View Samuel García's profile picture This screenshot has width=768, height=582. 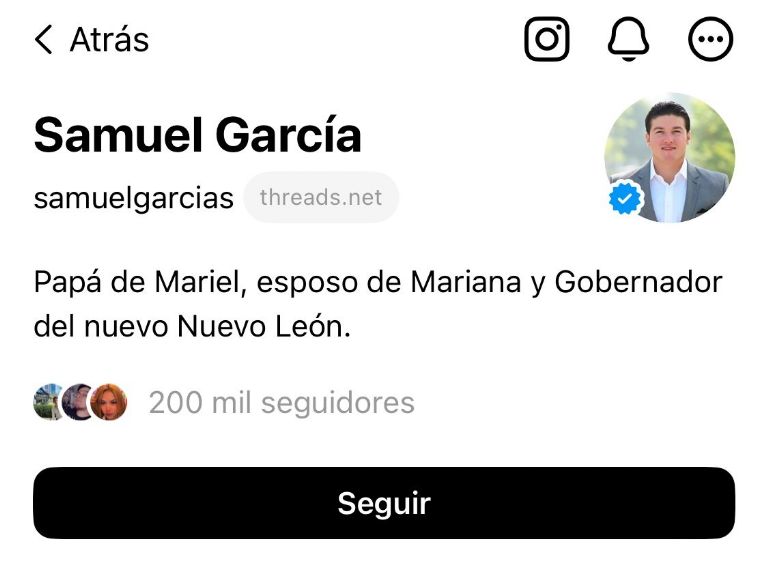pyautogui.click(x=669, y=158)
